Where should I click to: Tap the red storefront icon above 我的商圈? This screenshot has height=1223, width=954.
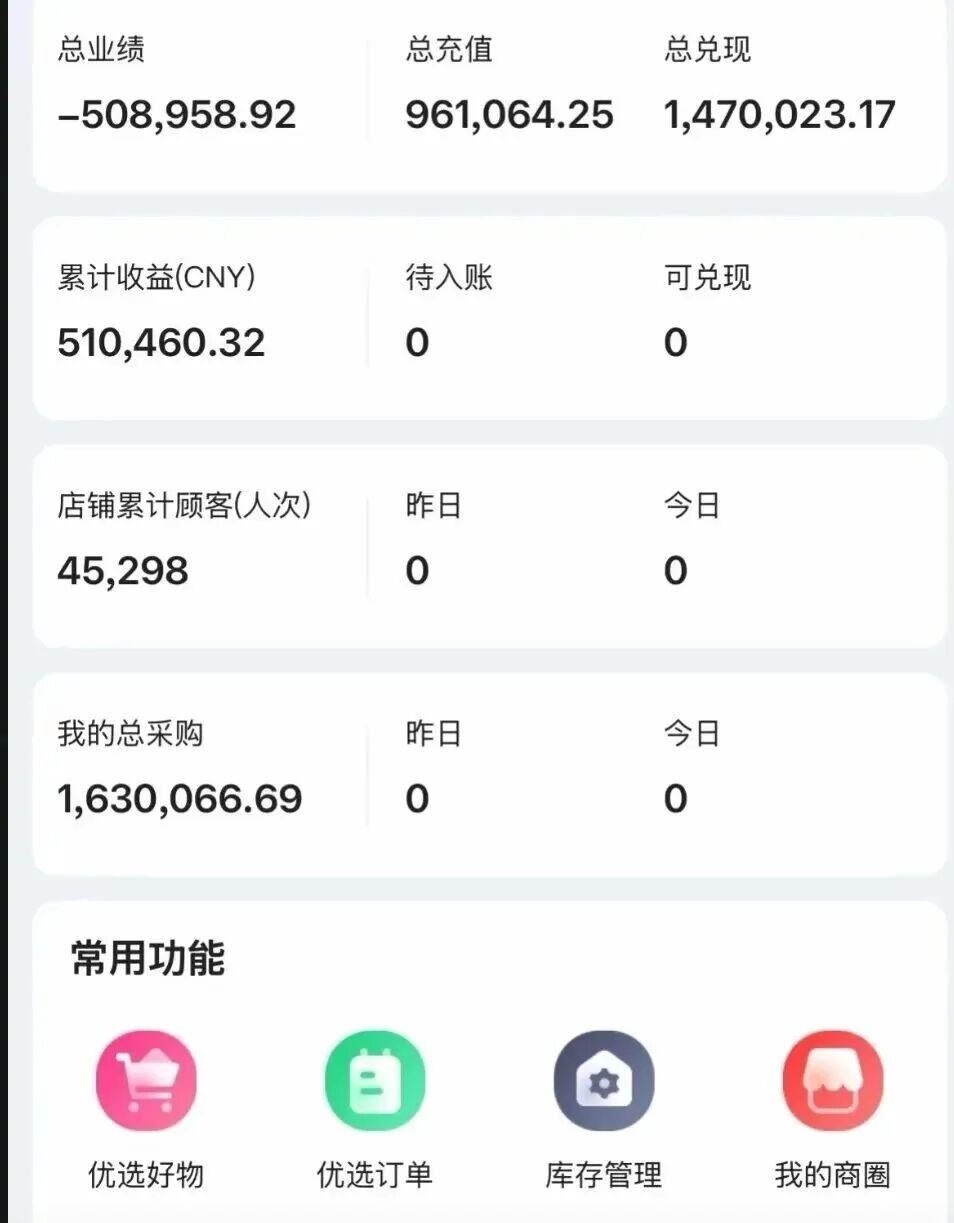coord(833,1082)
